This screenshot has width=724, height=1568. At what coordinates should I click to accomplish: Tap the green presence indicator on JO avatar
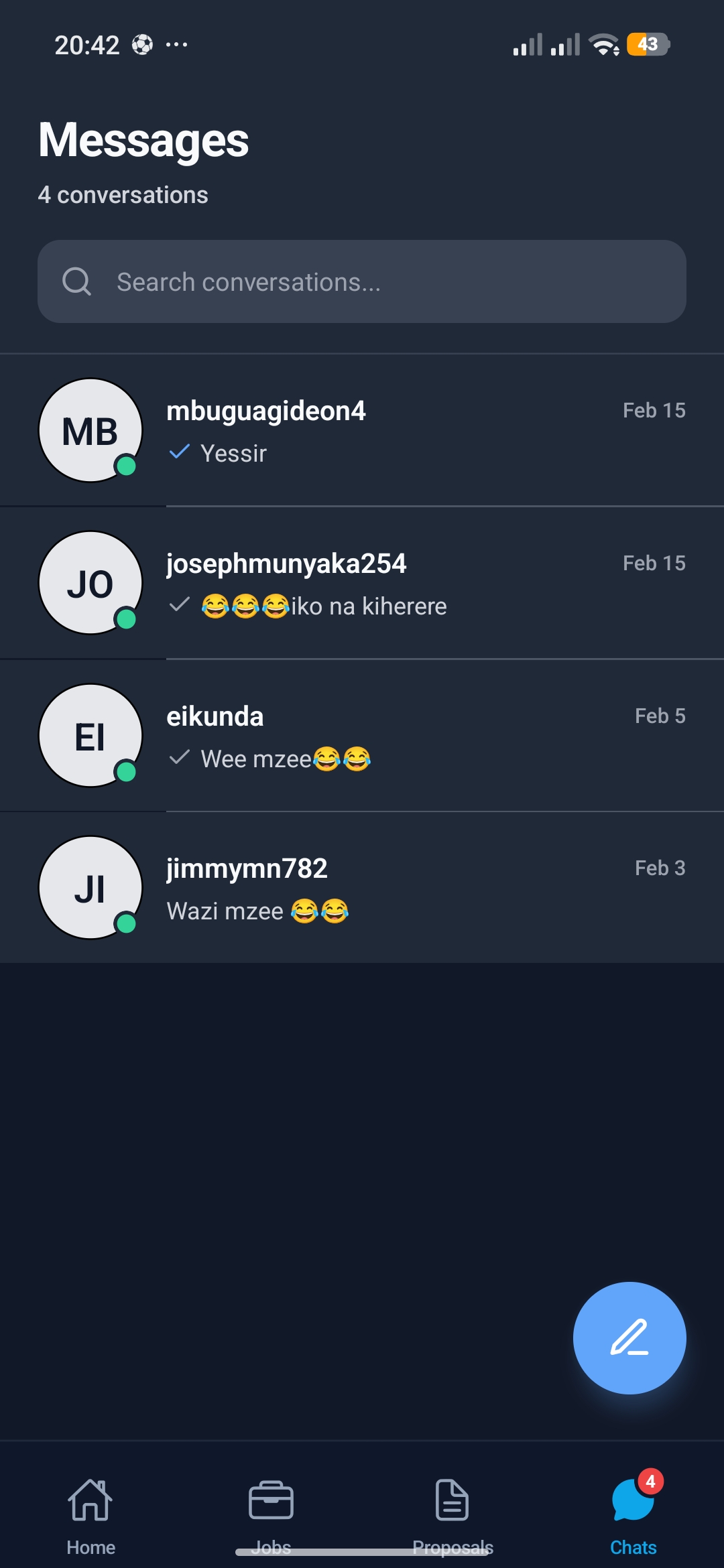(126, 620)
